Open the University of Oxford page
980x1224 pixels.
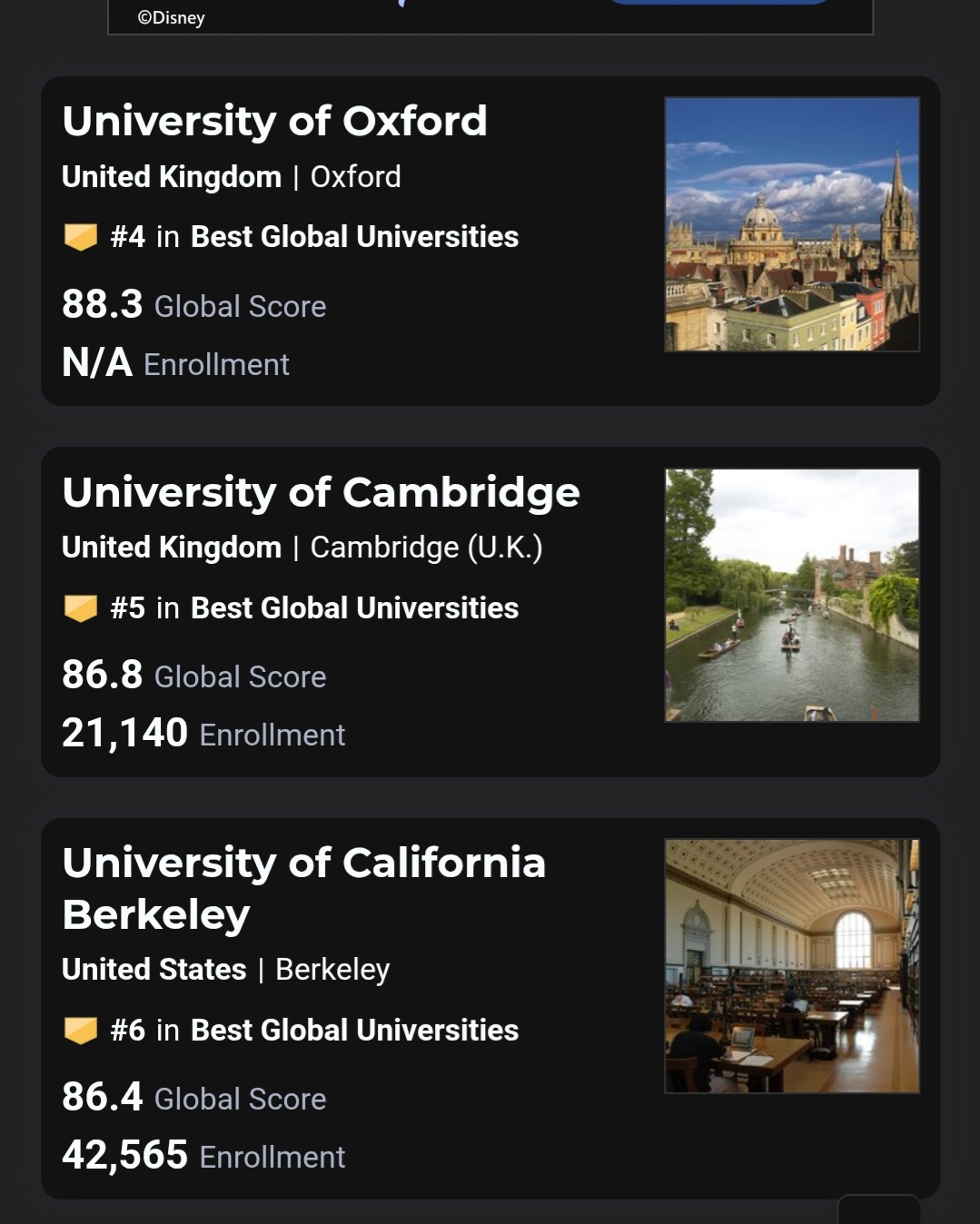(x=274, y=122)
